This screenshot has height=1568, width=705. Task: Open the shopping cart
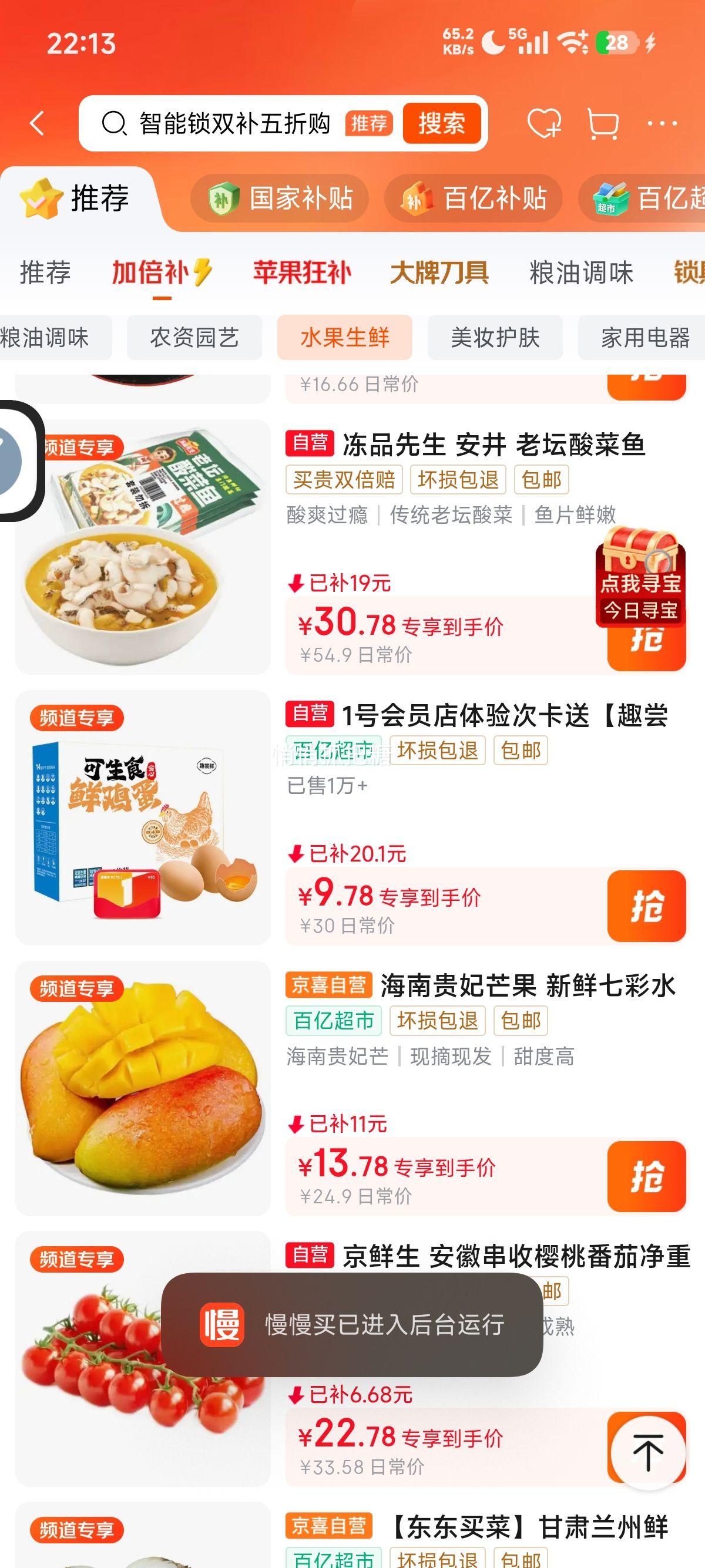coord(603,123)
